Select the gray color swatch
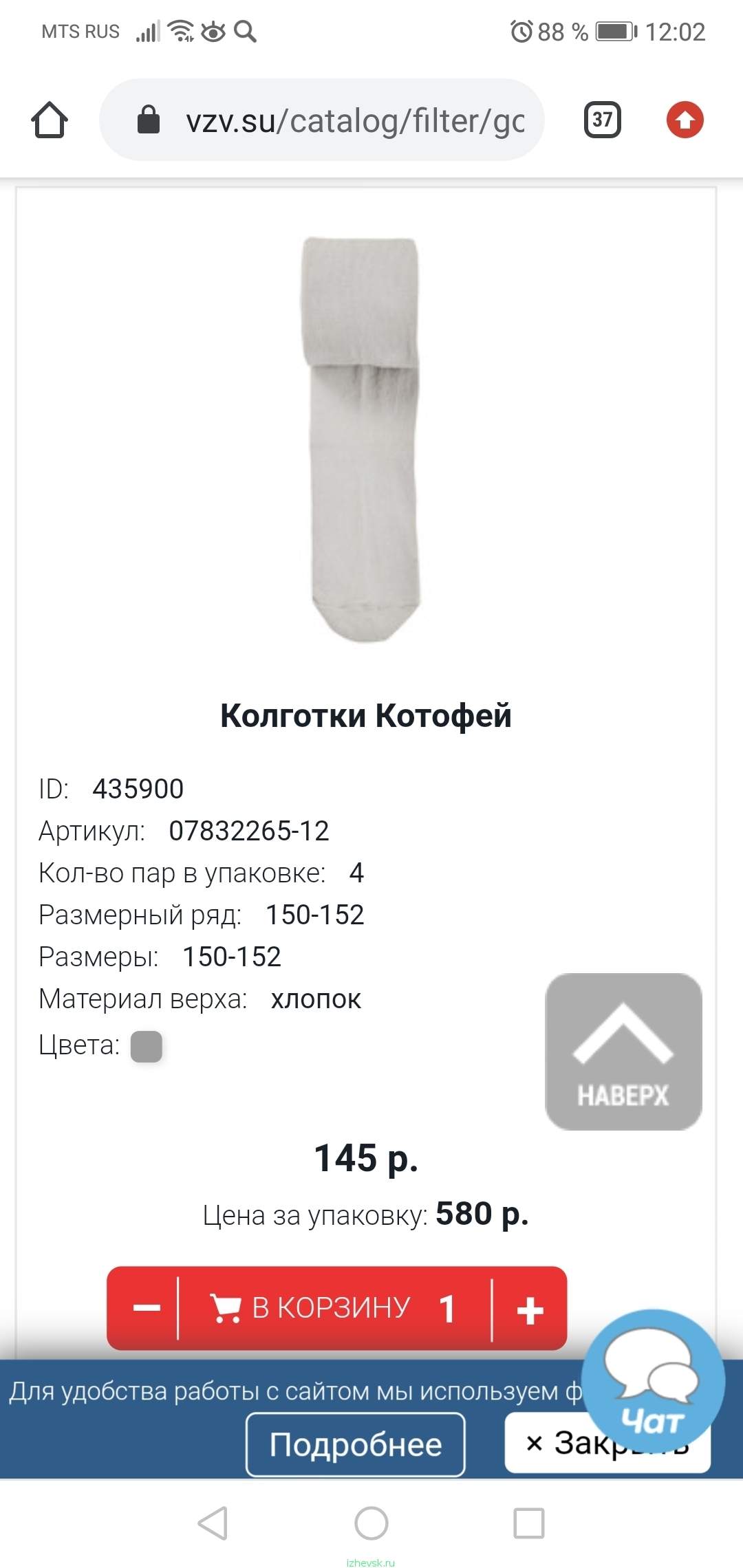This screenshot has height=1568, width=743. point(147,1047)
